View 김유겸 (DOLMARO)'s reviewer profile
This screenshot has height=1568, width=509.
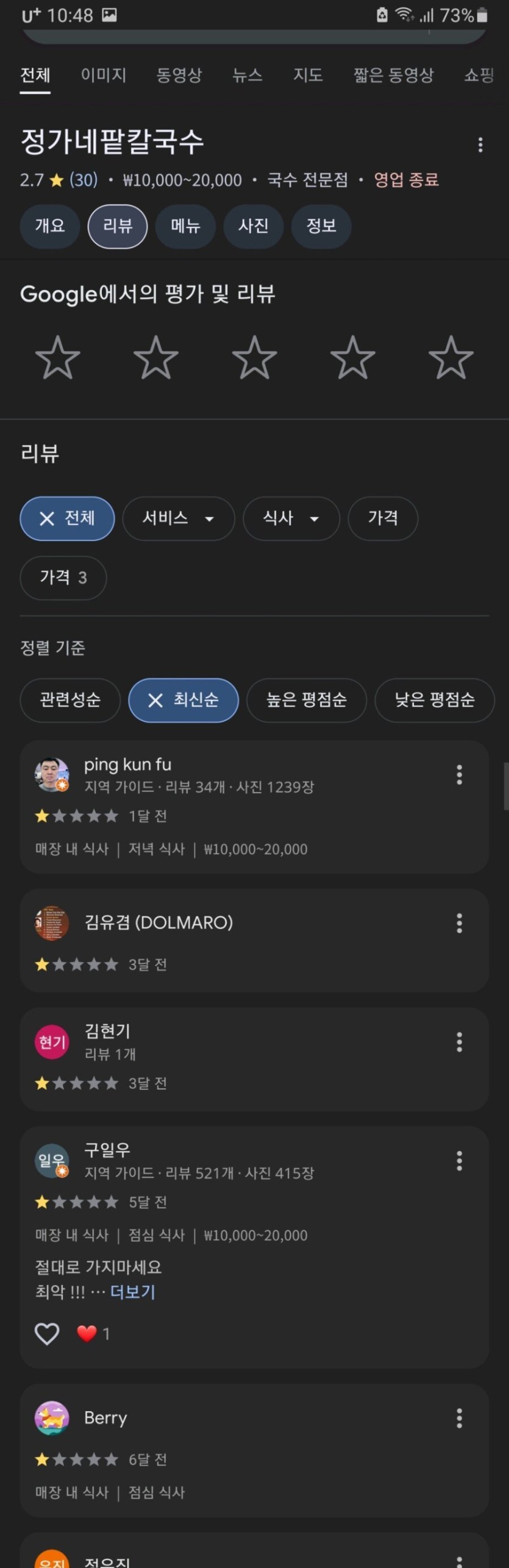point(158,922)
